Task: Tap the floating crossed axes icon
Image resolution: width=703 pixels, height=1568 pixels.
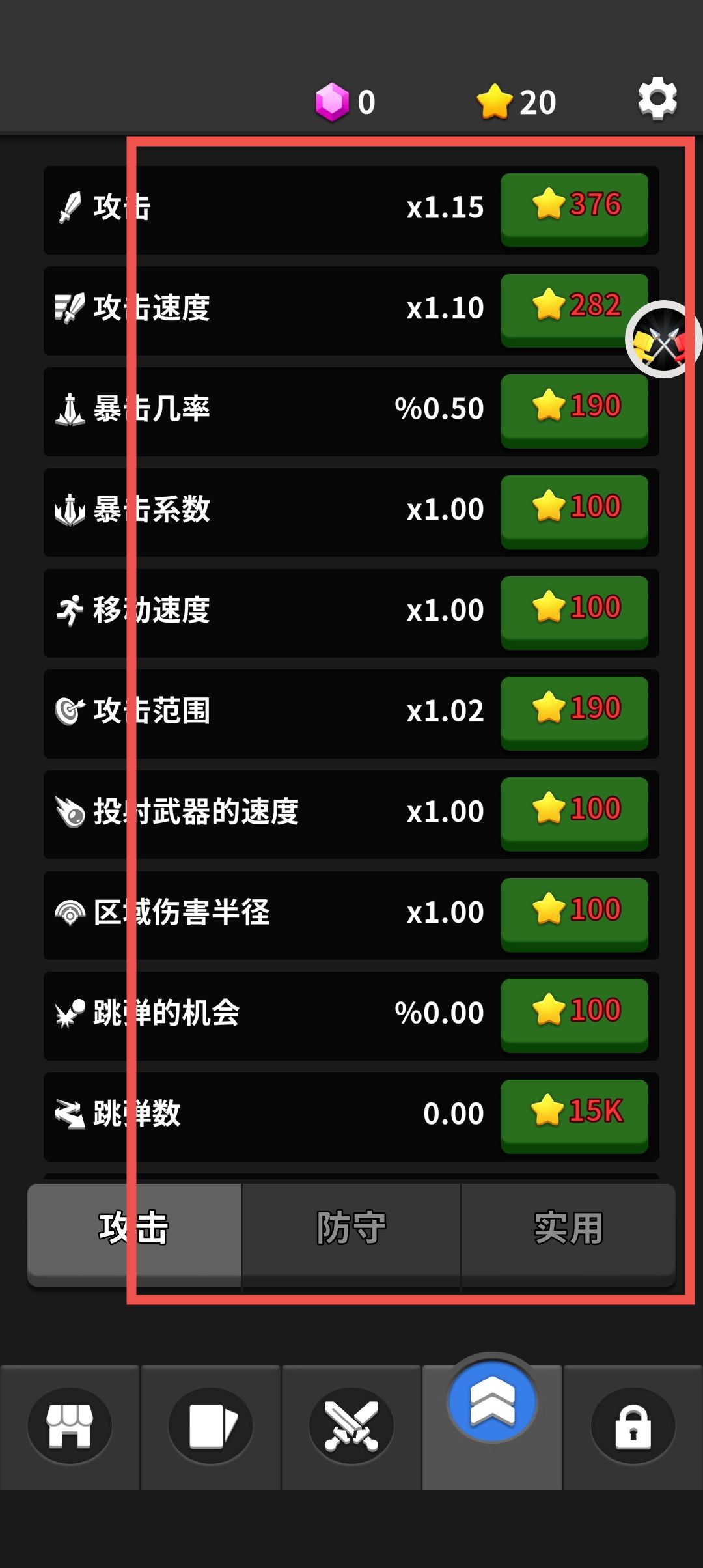Action: click(663, 340)
